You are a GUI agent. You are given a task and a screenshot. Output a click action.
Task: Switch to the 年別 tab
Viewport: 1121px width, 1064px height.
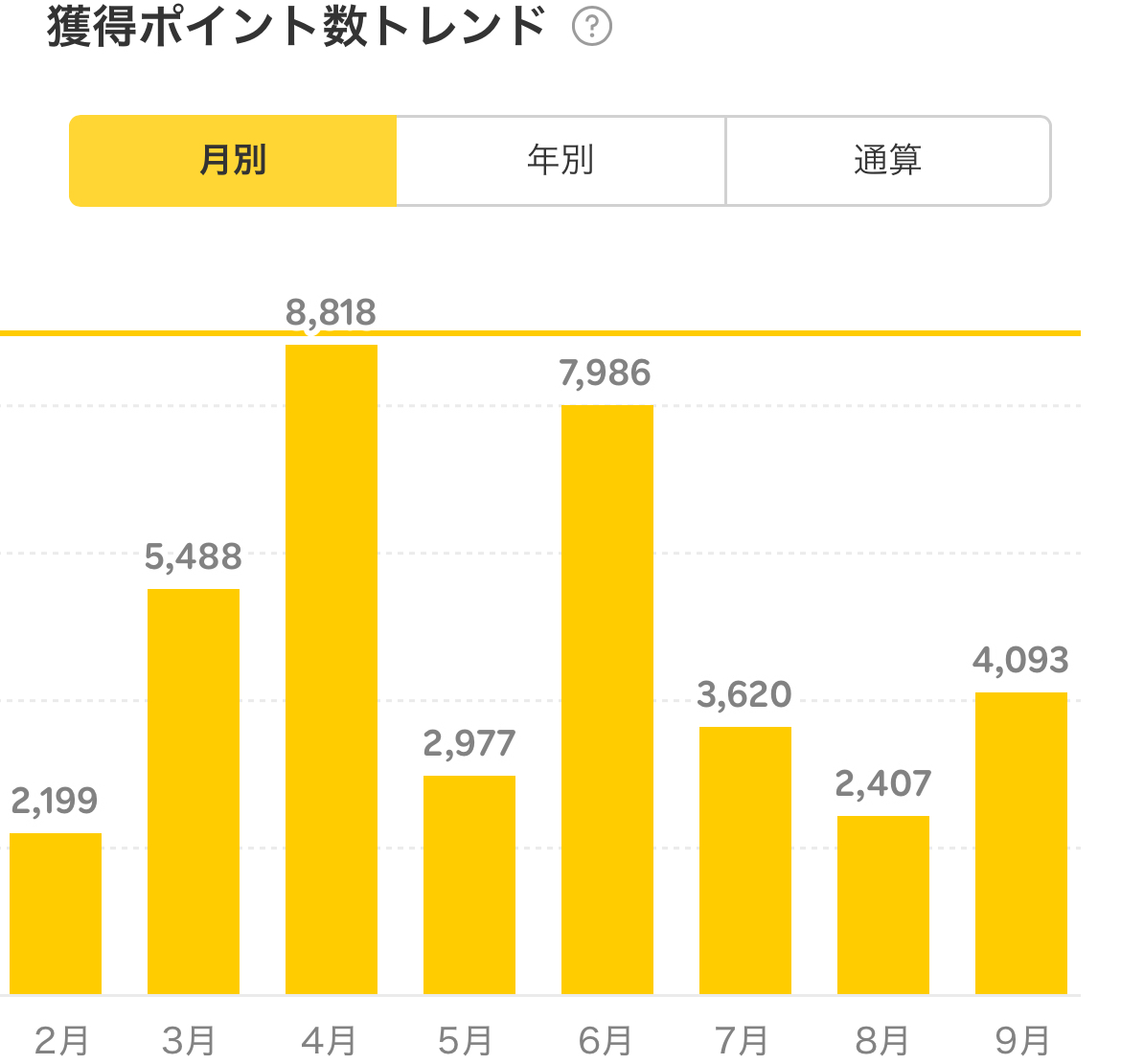click(560, 161)
